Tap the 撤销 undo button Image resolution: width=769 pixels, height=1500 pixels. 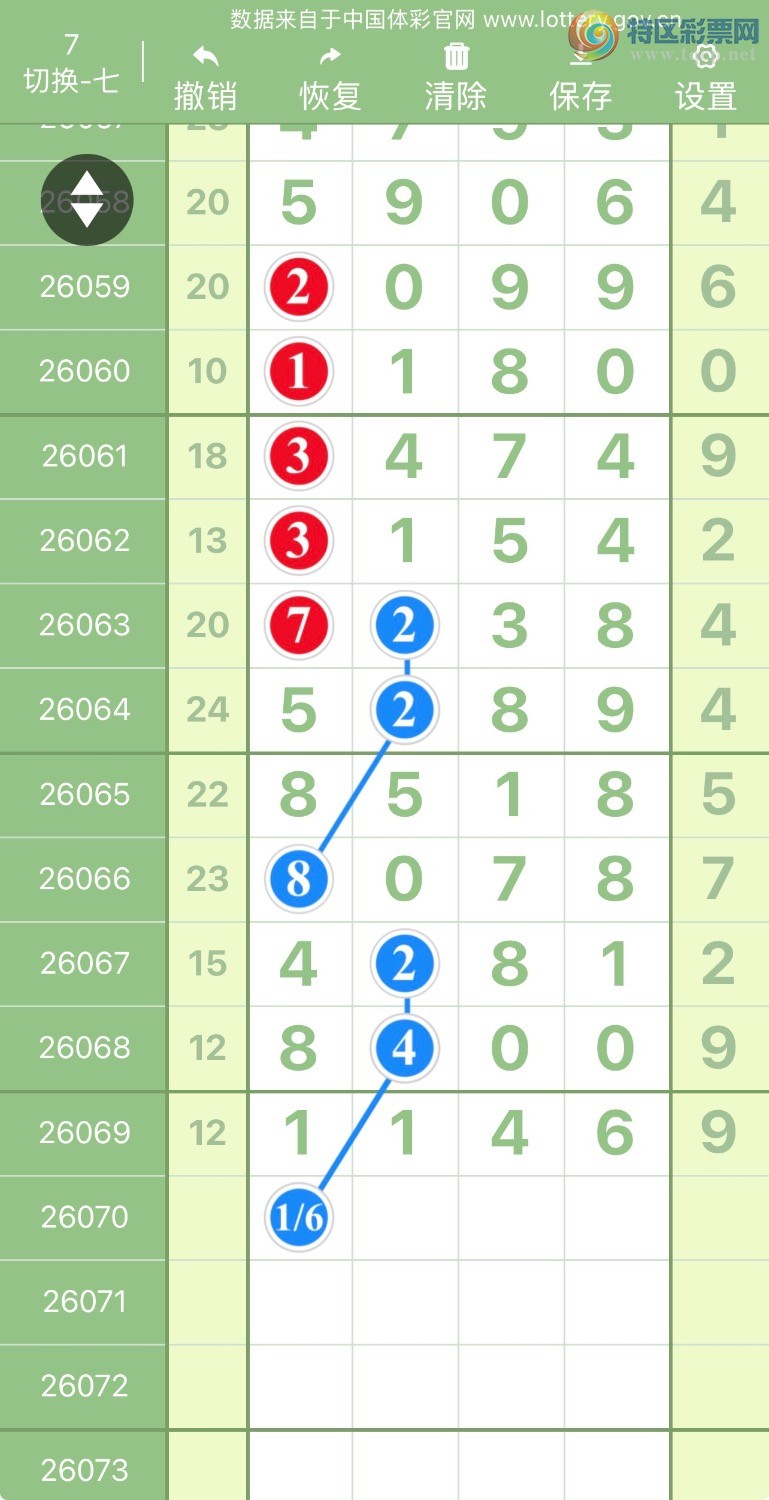205,78
